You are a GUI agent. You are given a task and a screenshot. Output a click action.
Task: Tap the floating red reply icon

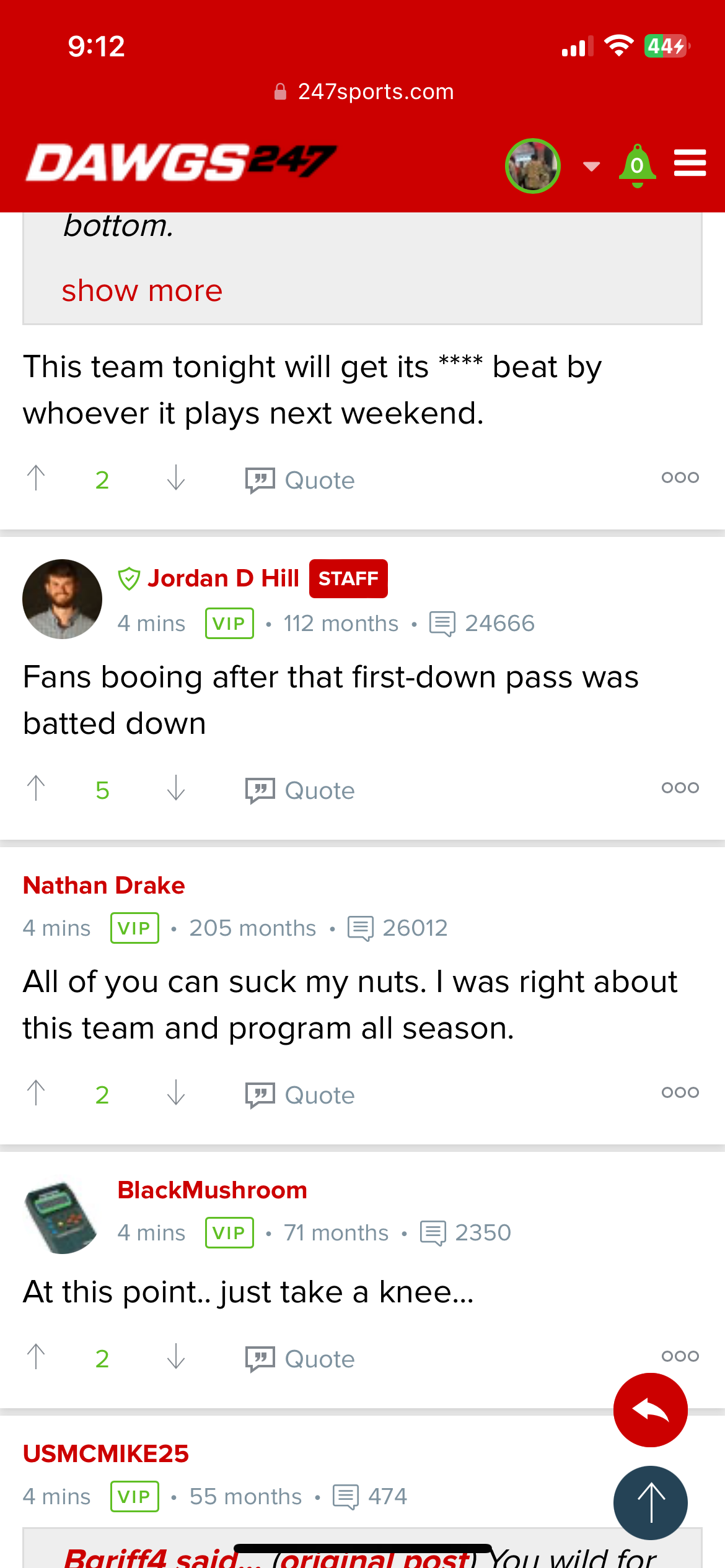(x=650, y=1410)
